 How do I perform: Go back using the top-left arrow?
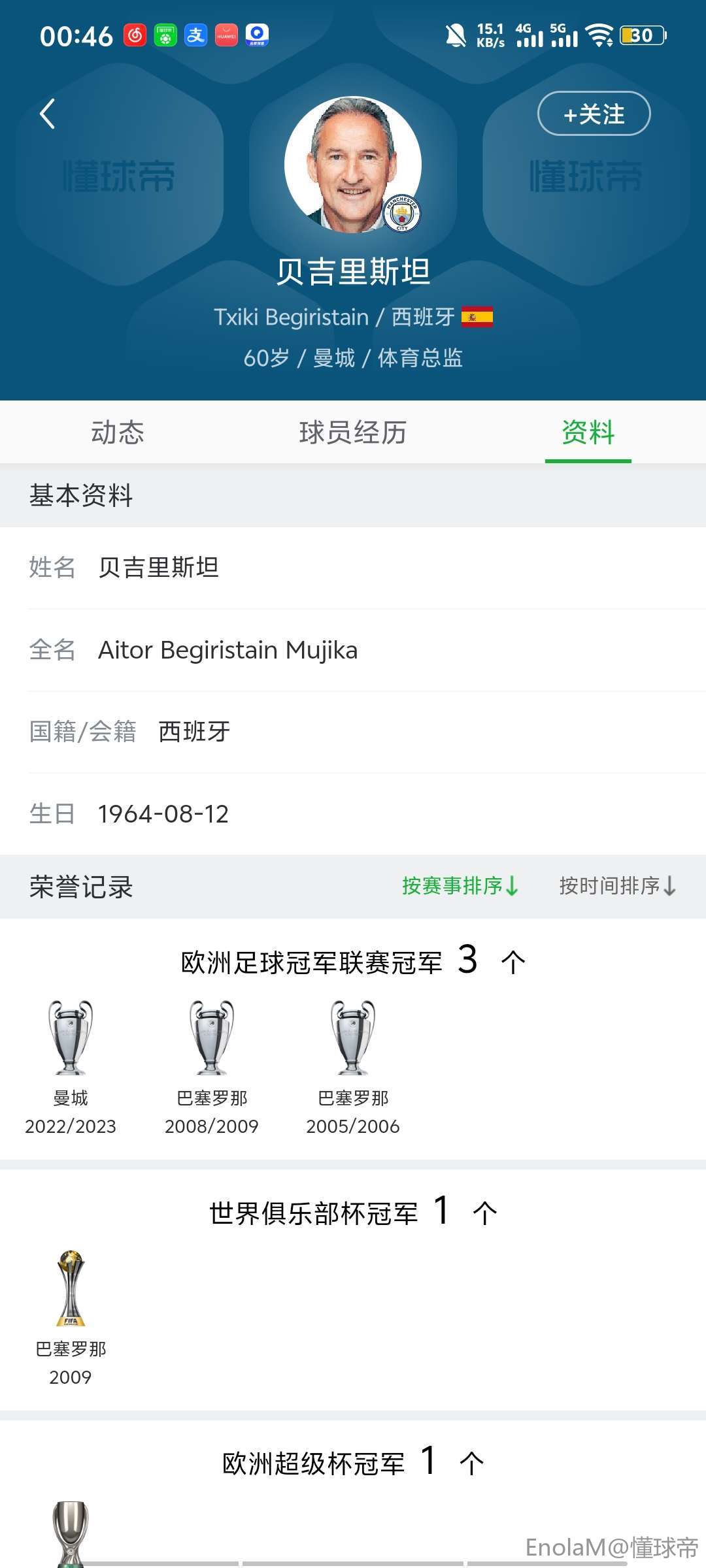tap(47, 114)
